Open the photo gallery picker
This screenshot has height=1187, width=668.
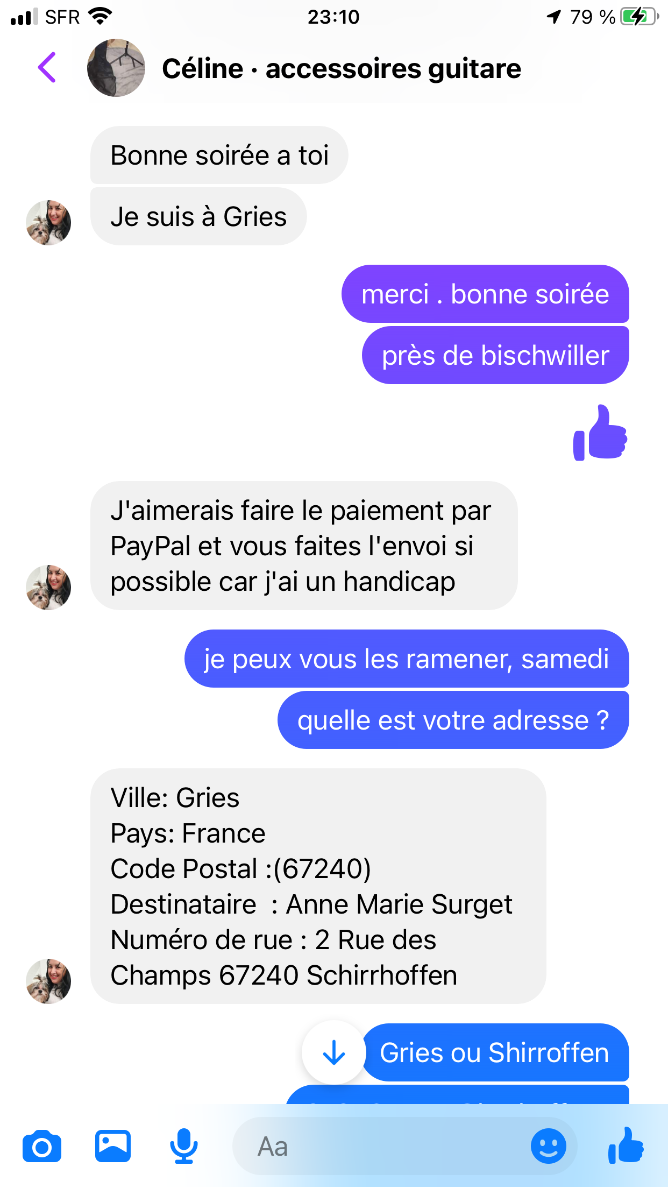click(x=113, y=1145)
